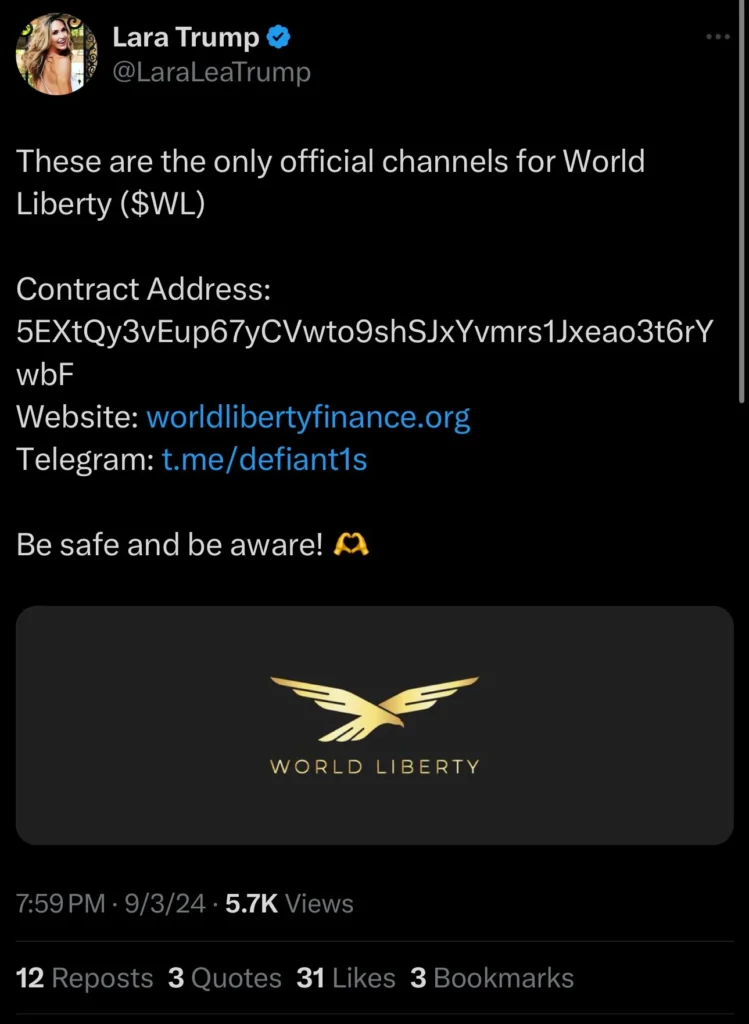
Task: View the World Liberty image attachment
Action: pyautogui.click(x=375, y=725)
